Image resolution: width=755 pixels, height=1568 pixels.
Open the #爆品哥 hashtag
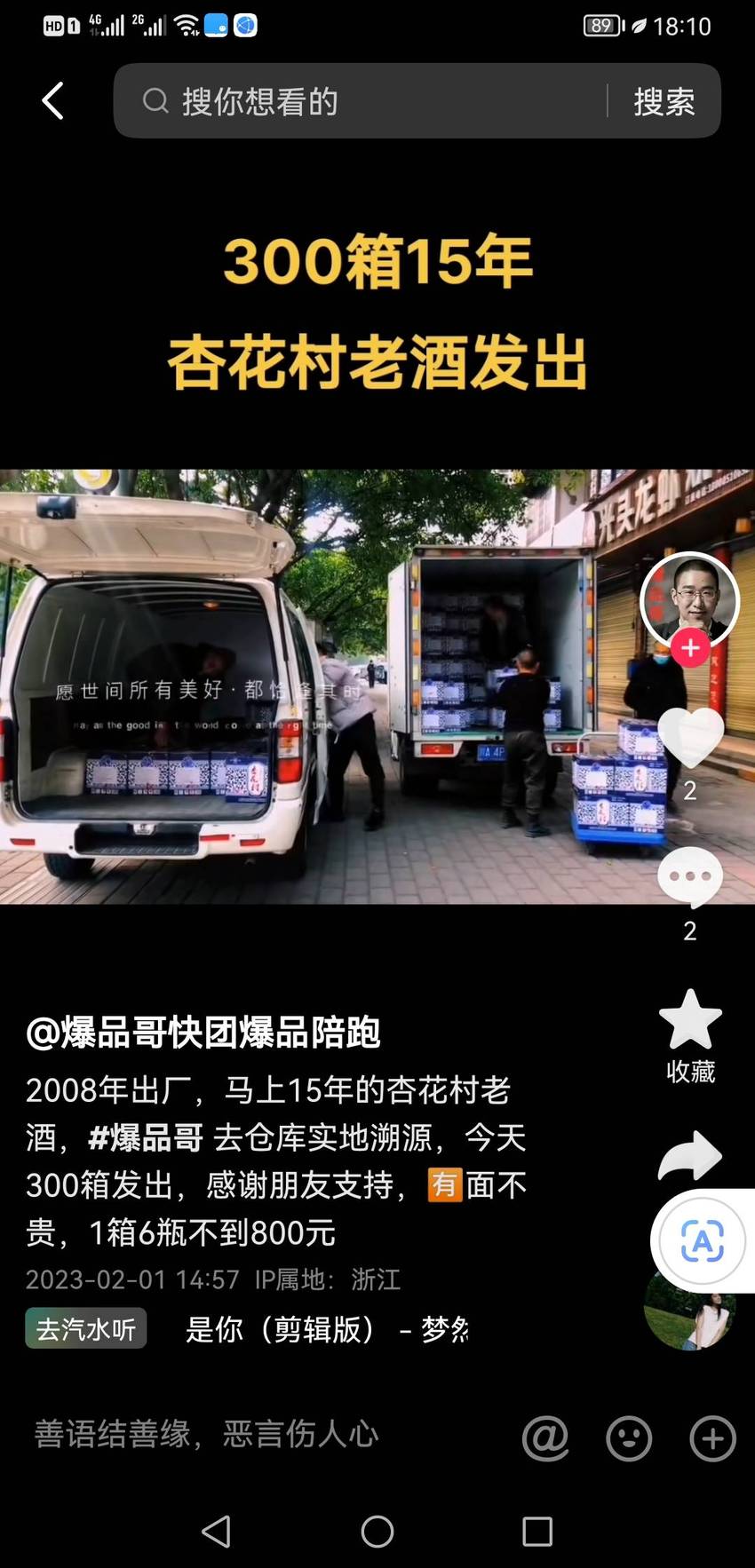pyautogui.click(x=147, y=1137)
